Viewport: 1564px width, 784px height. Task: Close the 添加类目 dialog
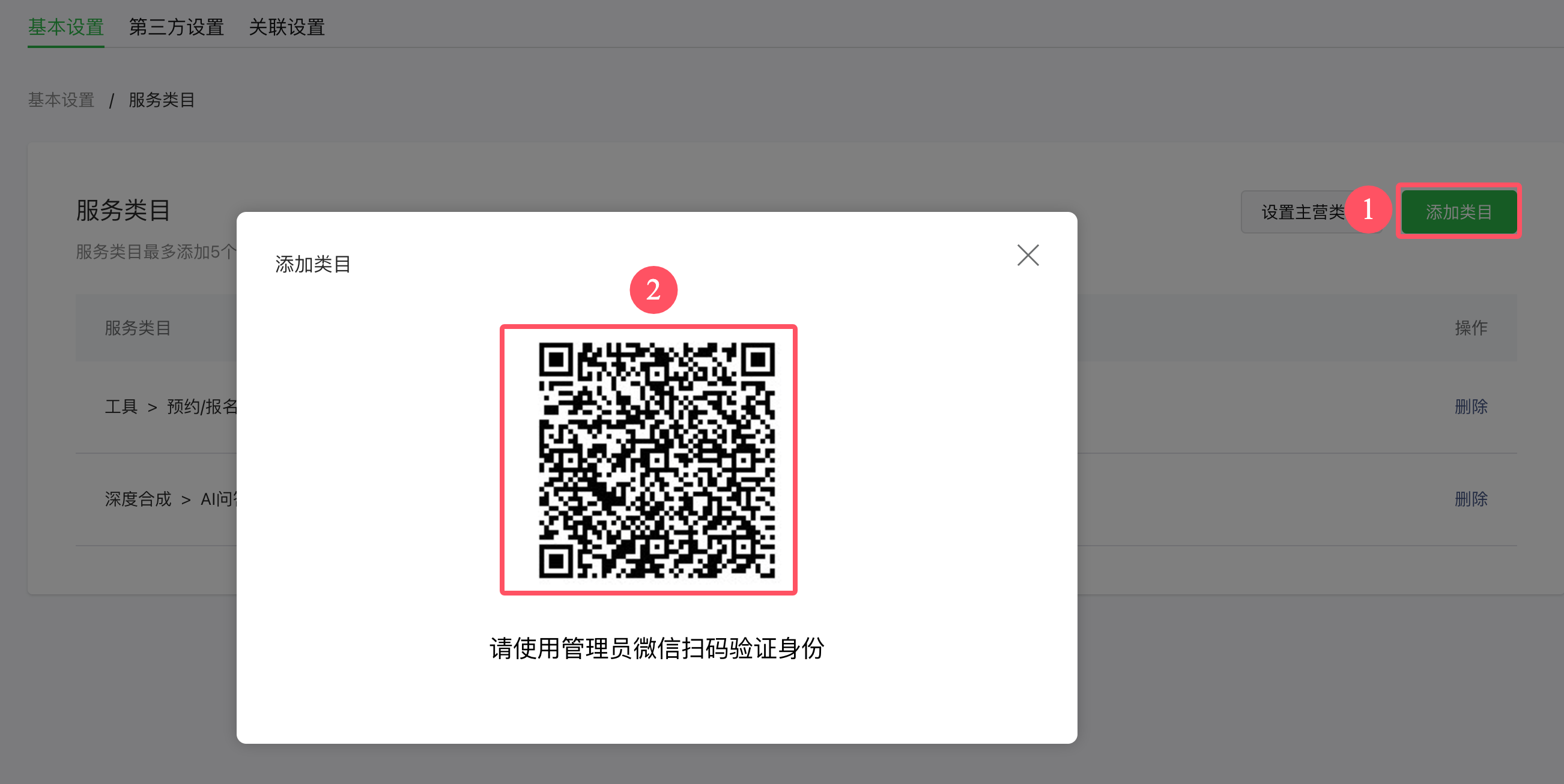point(1027,256)
